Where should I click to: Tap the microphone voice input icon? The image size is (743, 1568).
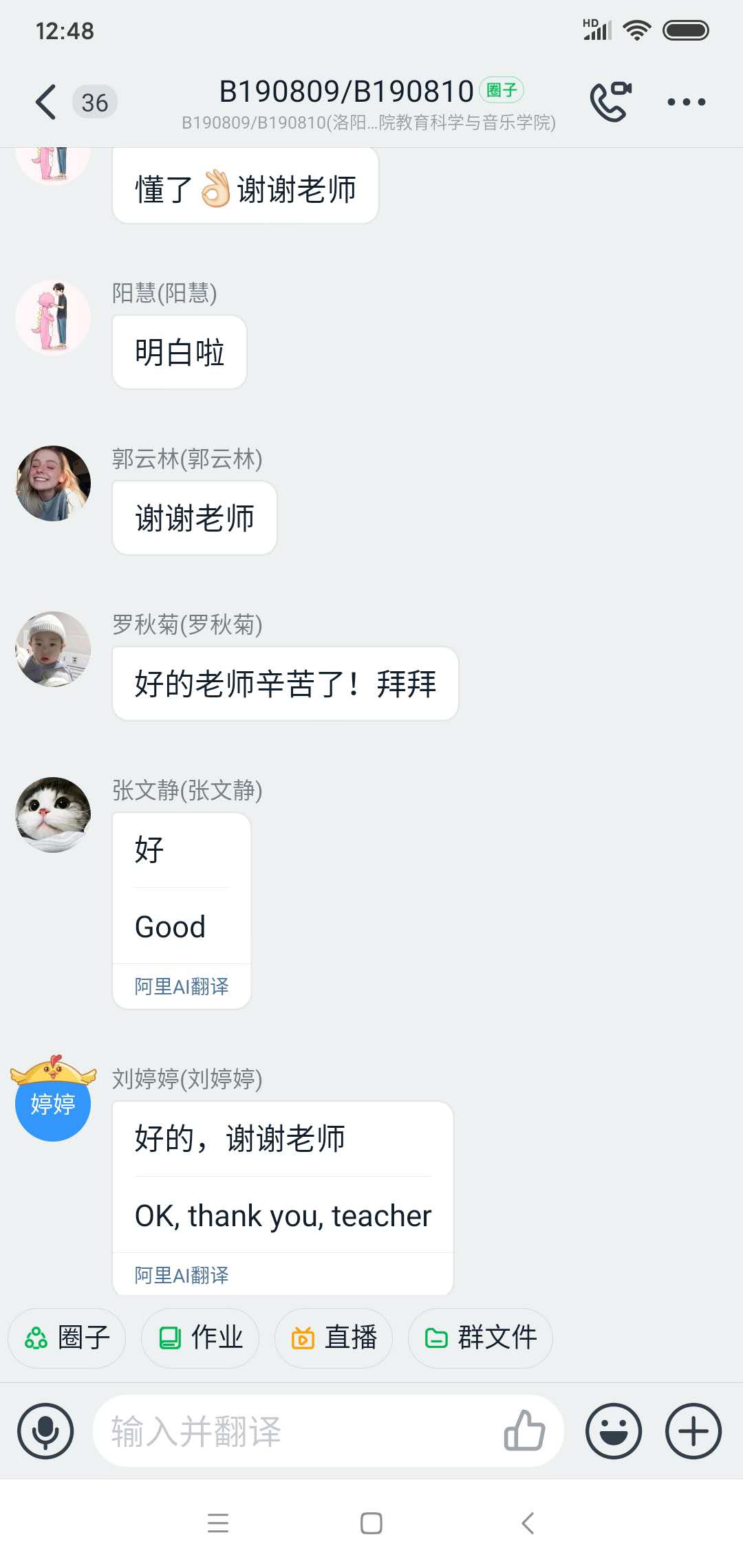pyautogui.click(x=45, y=1431)
